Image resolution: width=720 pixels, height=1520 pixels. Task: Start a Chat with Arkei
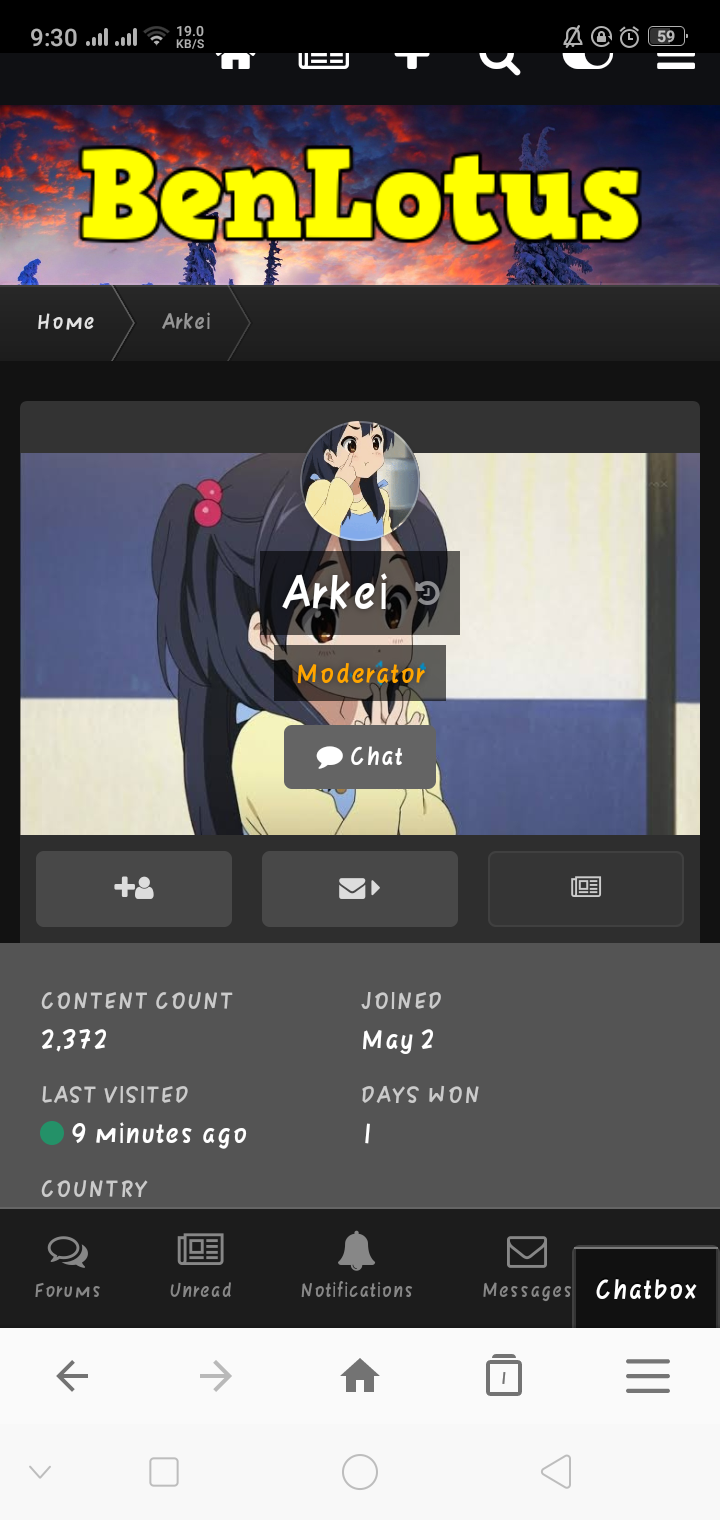360,757
